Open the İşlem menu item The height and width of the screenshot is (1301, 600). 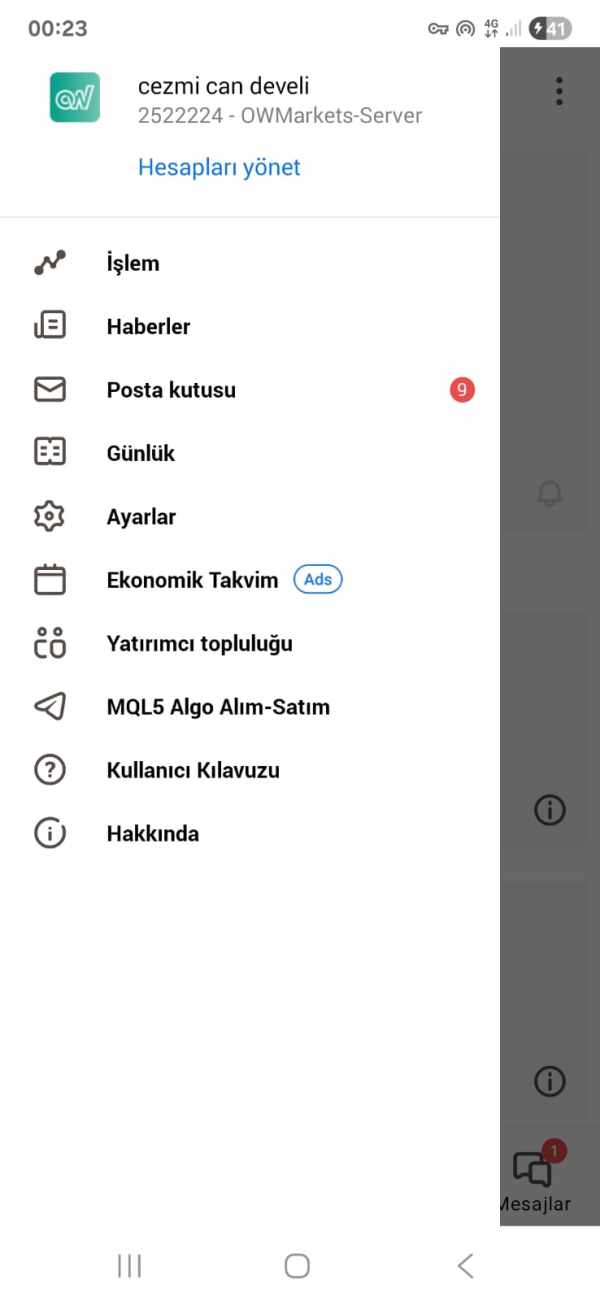tap(250, 264)
